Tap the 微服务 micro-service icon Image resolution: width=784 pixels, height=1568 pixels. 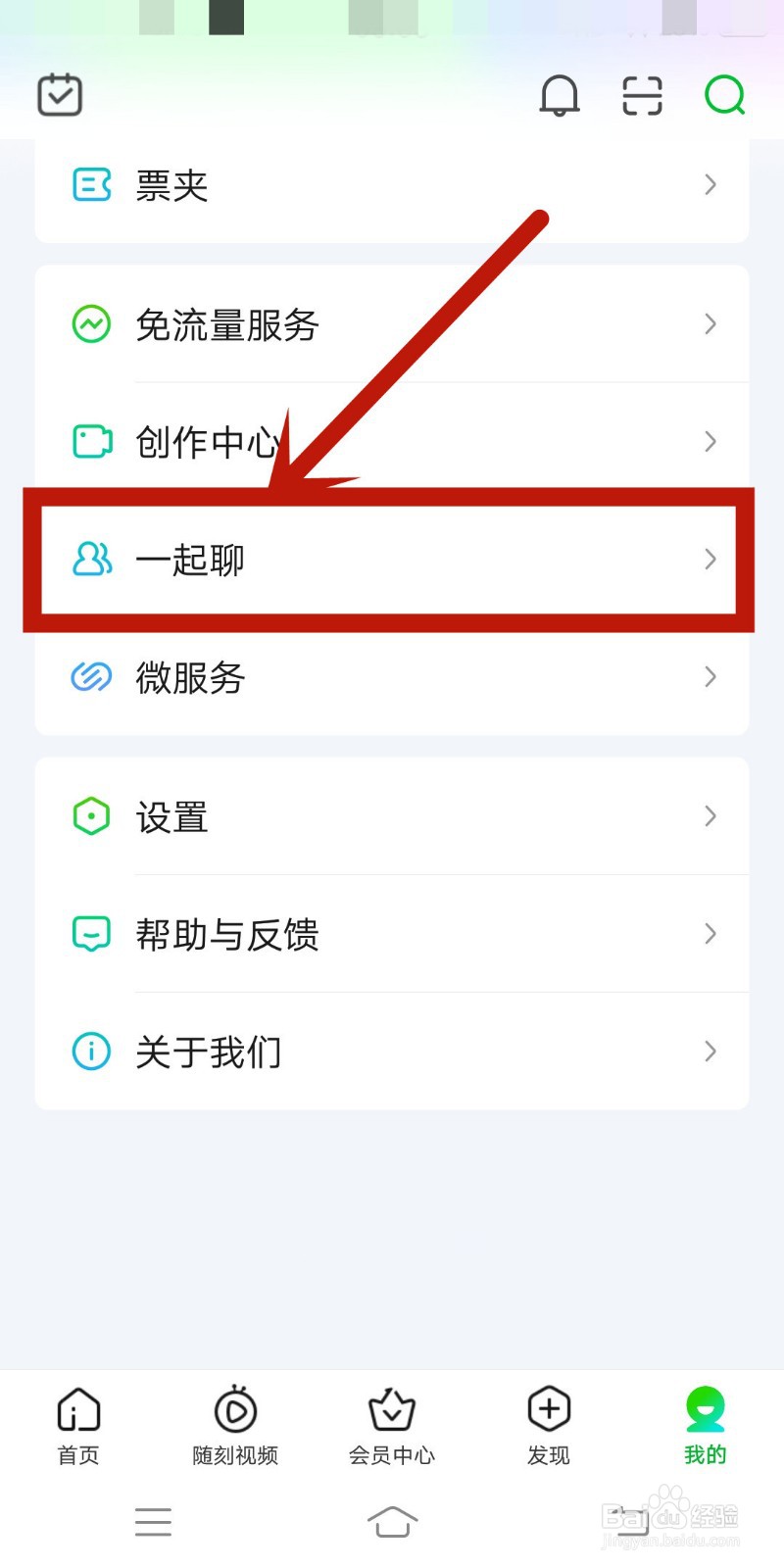[x=90, y=677]
